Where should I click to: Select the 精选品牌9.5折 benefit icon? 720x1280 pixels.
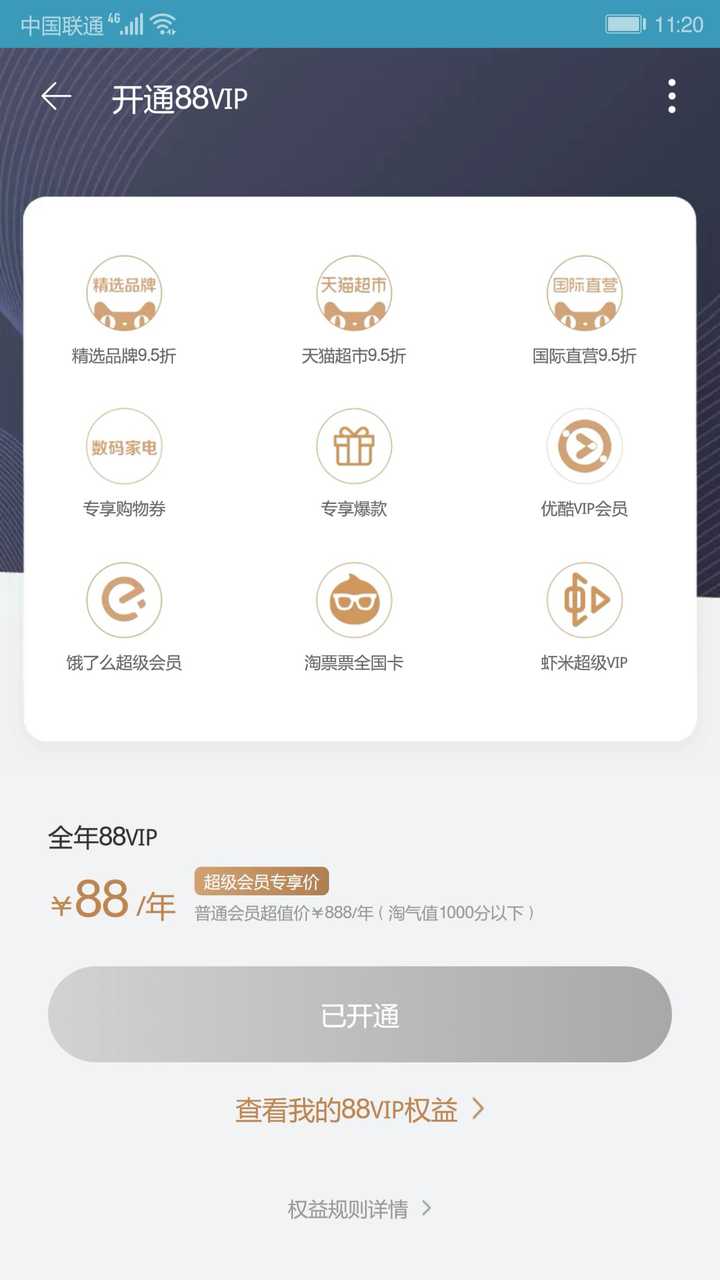click(124, 292)
